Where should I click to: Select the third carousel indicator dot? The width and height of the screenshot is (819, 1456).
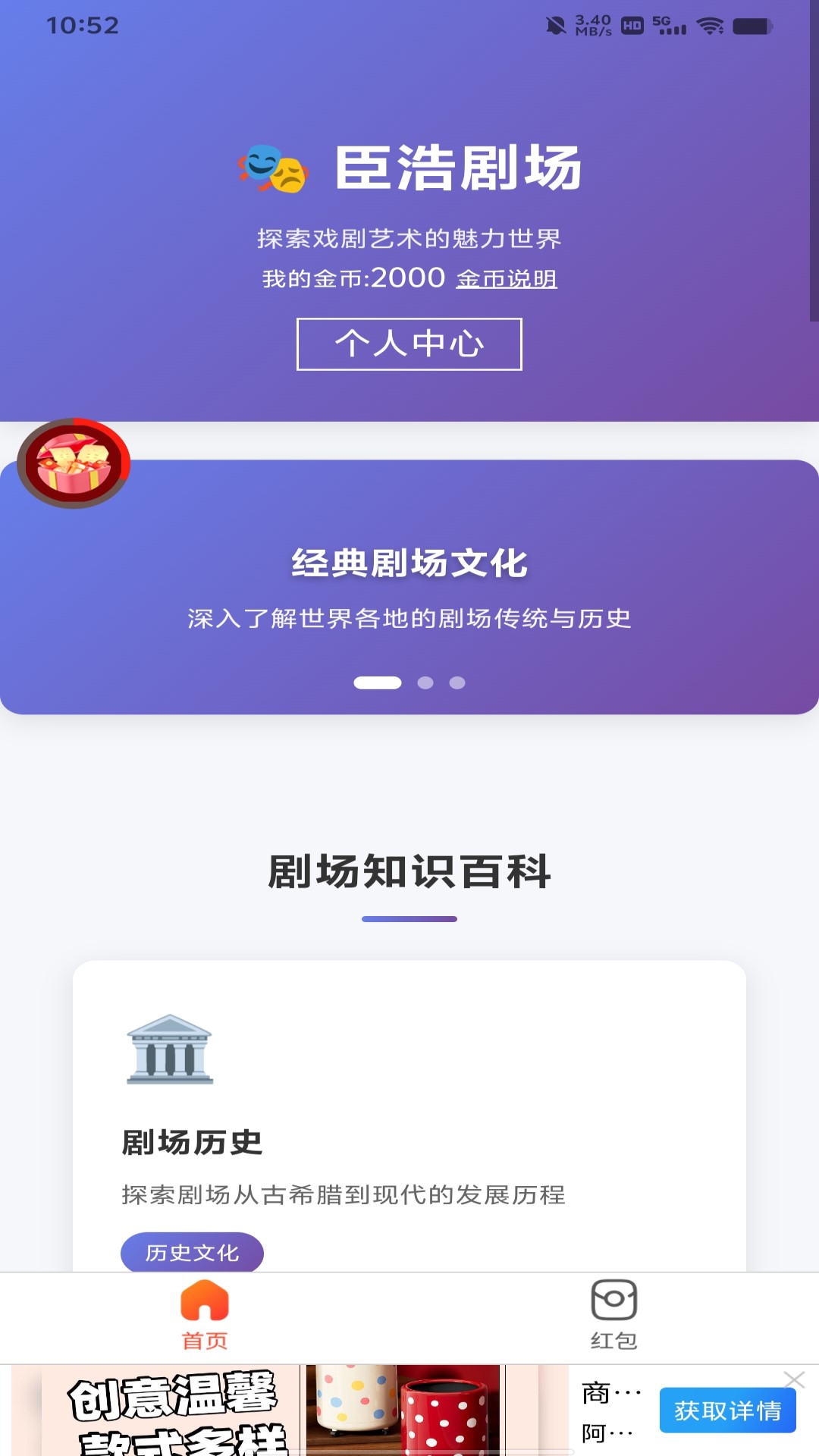(x=458, y=682)
